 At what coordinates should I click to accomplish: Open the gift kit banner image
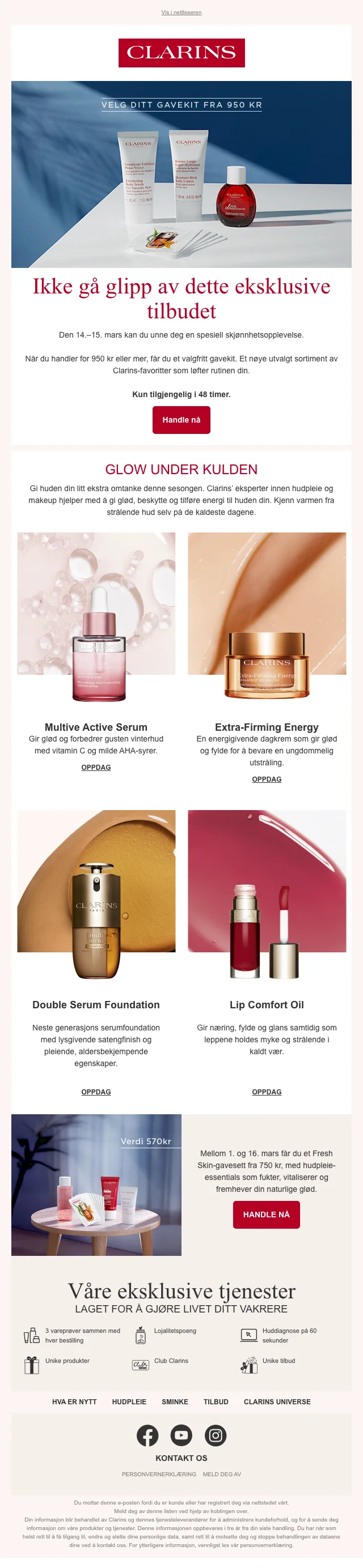[x=181, y=174]
